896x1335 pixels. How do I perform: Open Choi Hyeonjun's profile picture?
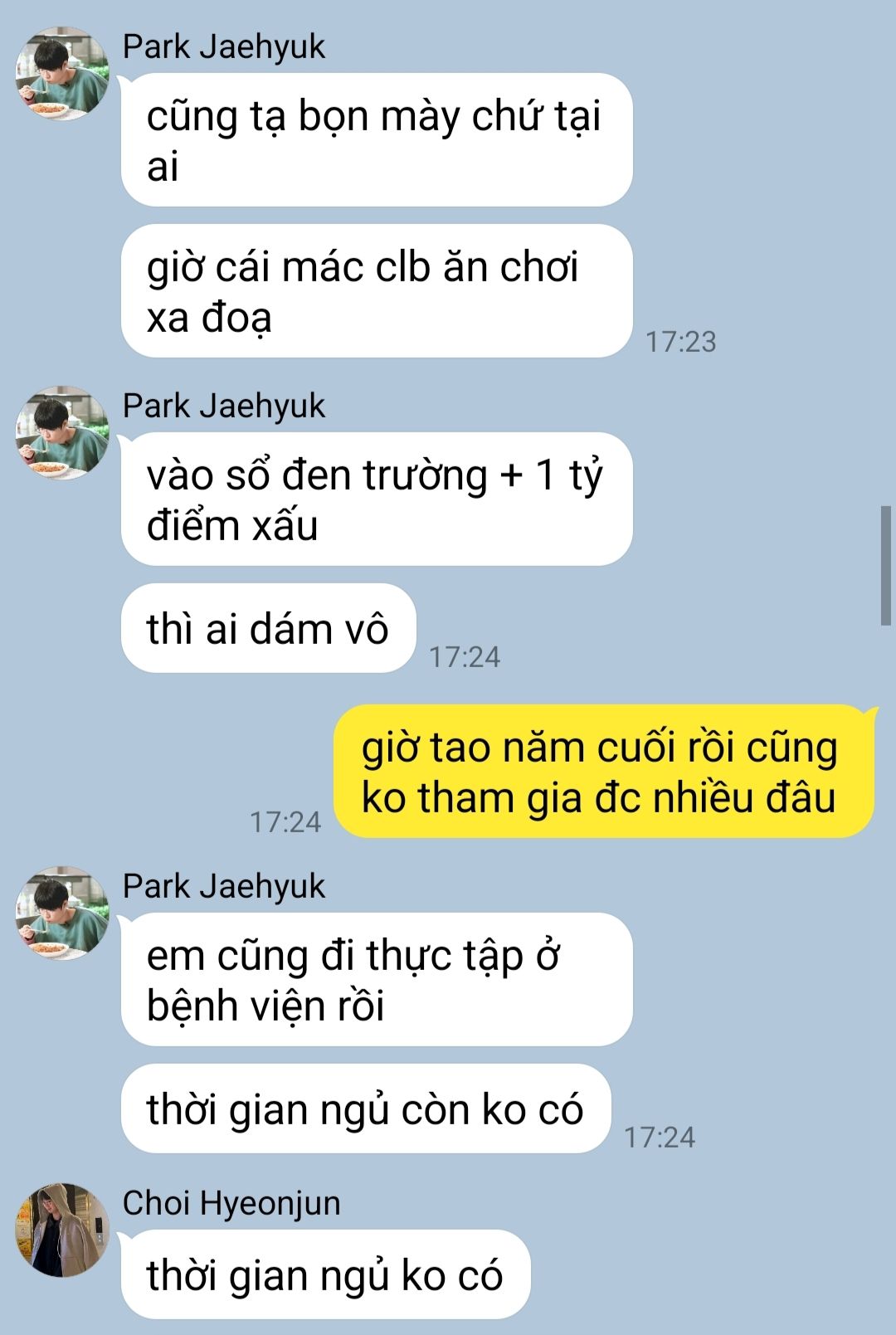[x=62, y=1230]
